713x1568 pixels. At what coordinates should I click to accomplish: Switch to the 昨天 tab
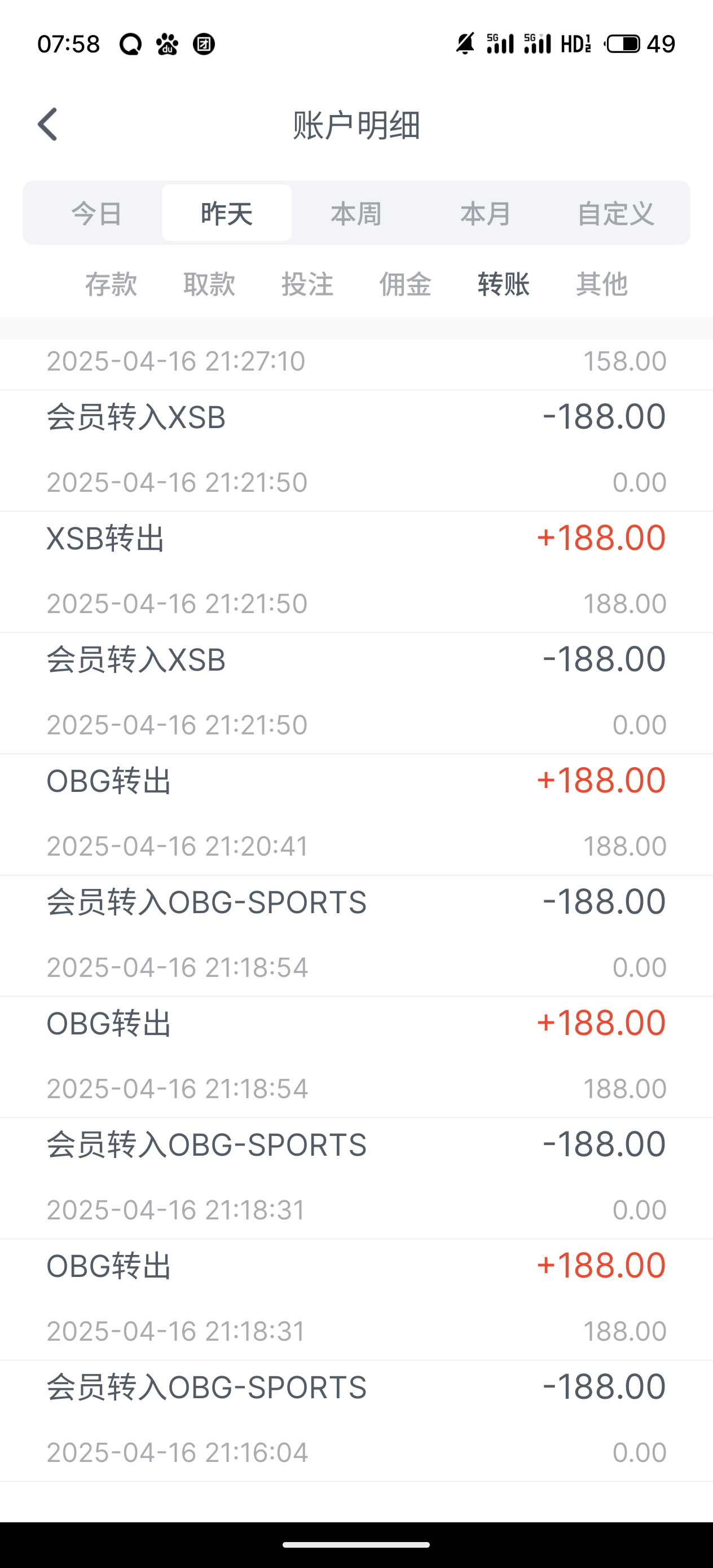click(x=226, y=213)
